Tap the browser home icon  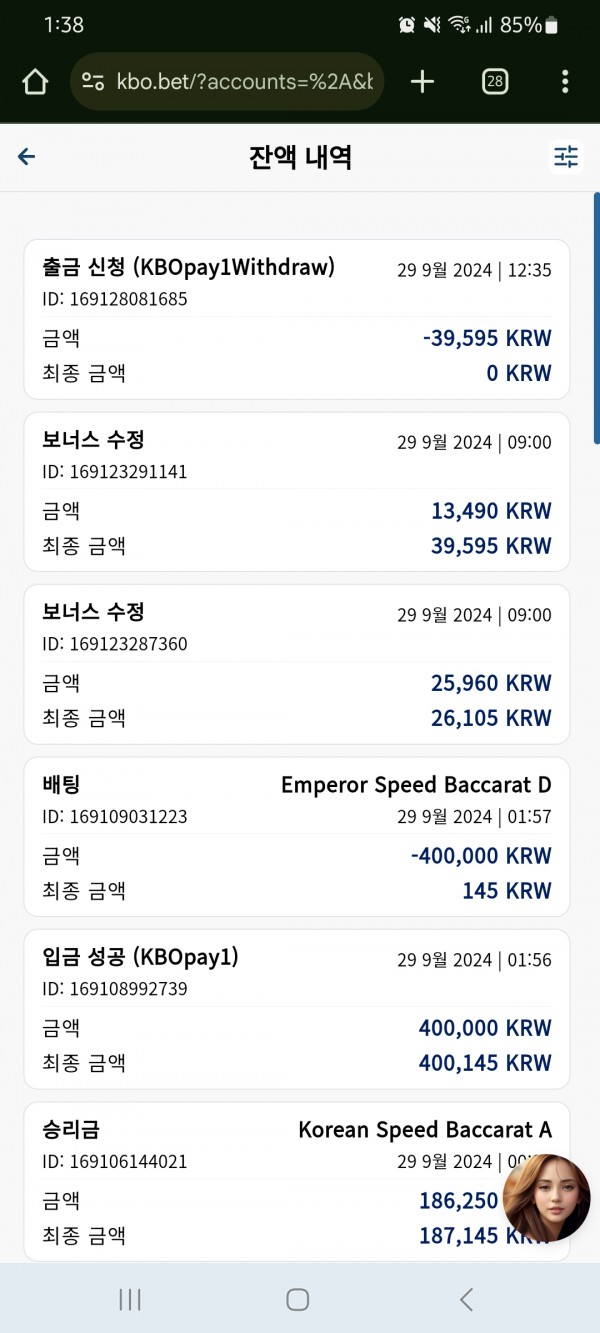[x=35, y=82]
